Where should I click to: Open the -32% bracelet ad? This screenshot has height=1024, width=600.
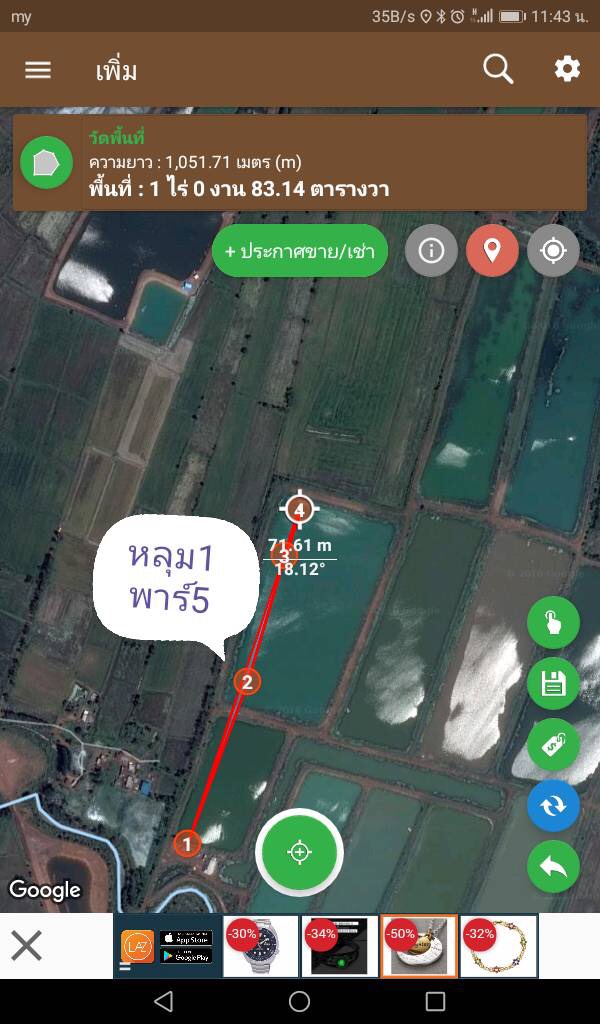click(498, 946)
